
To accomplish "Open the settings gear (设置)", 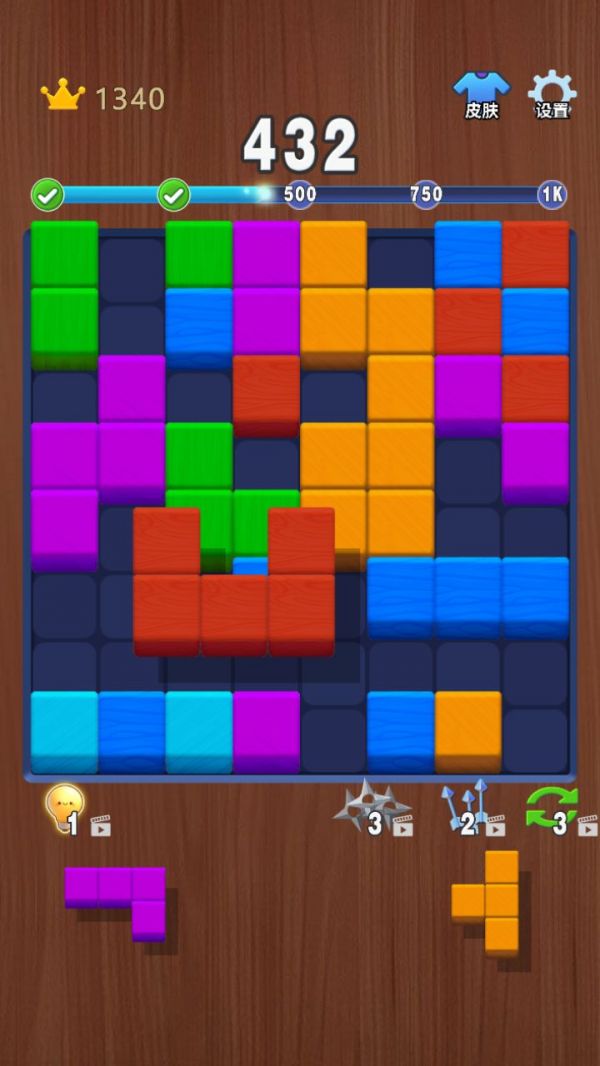I will (552, 94).
